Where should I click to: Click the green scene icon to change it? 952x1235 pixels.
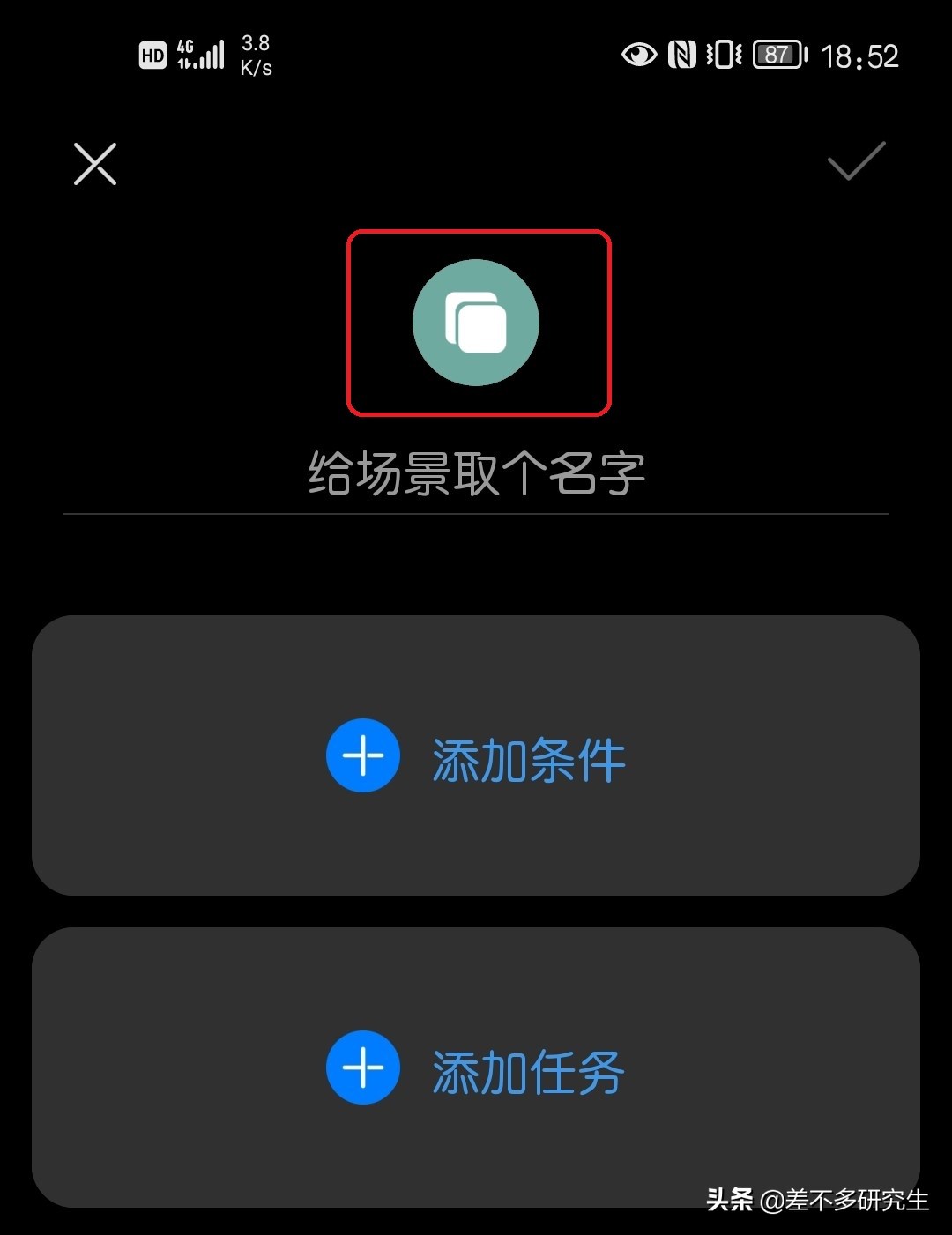(477, 322)
